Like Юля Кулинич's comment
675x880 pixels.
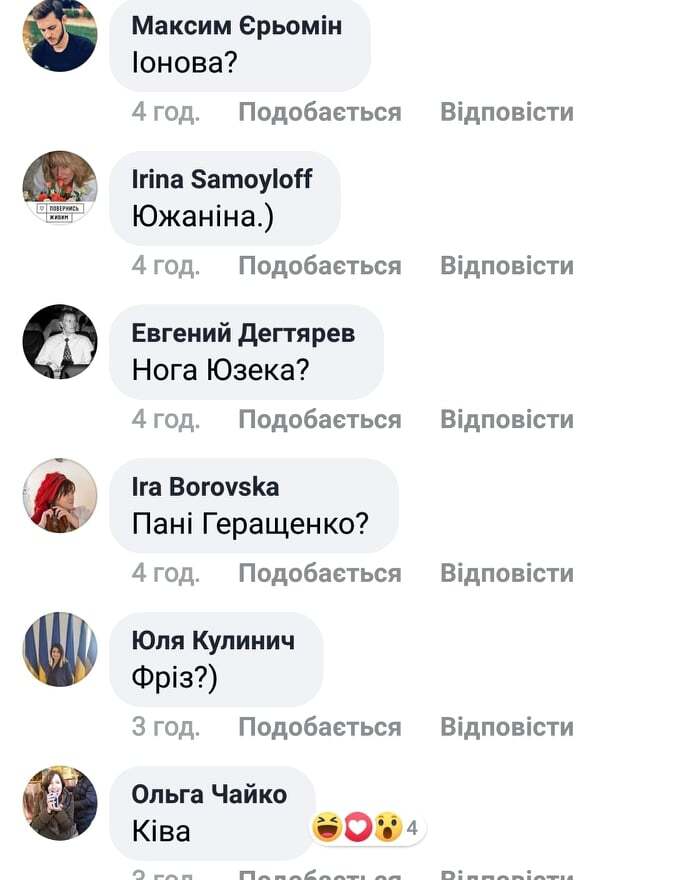click(319, 727)
